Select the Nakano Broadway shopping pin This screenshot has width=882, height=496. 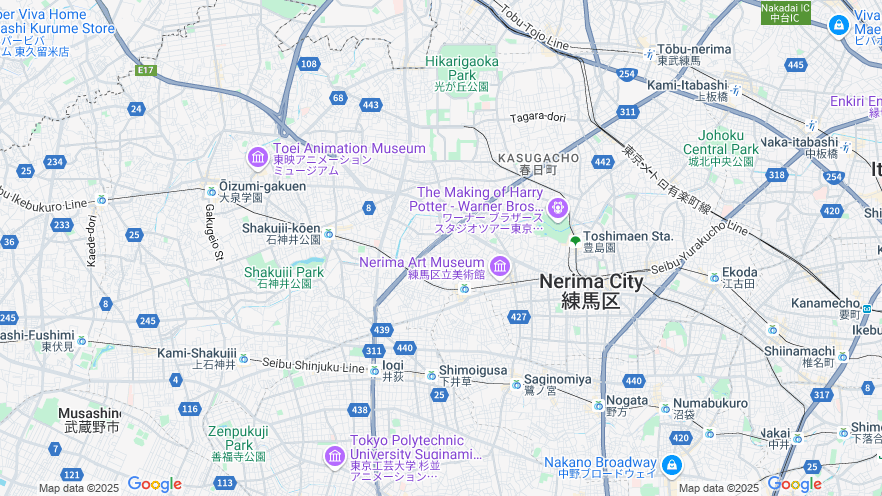click(x=671, y=465)
